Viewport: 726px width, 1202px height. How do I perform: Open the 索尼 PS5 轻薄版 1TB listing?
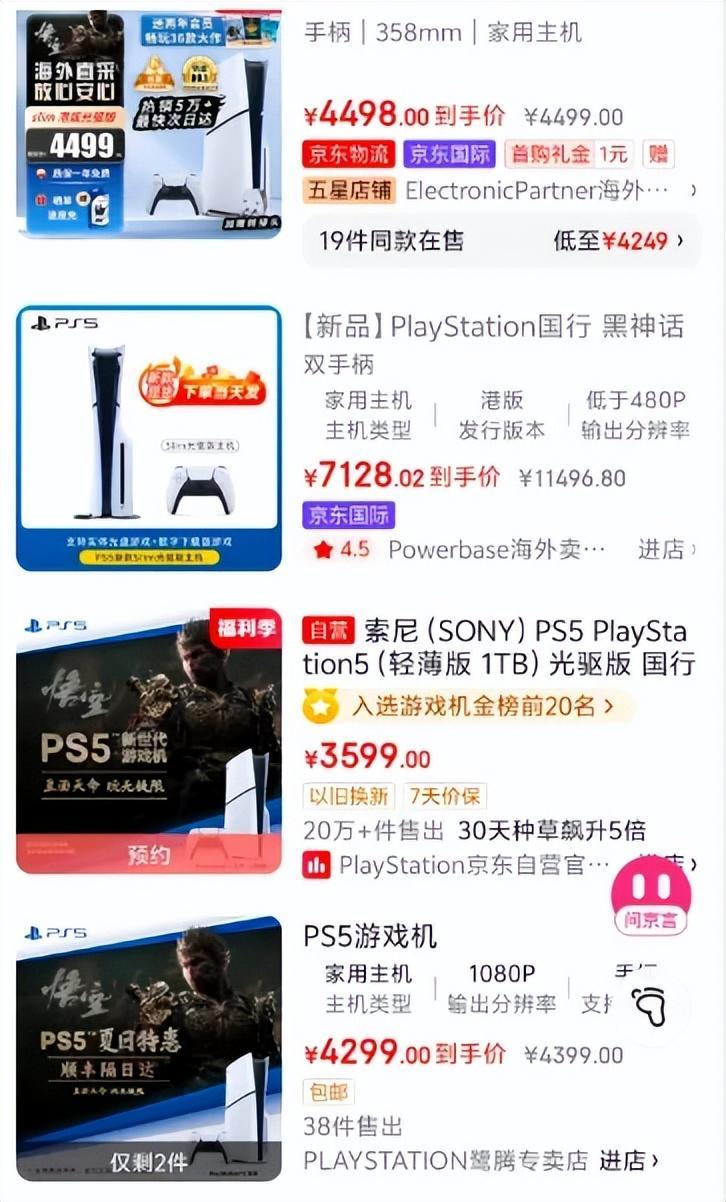[496, 648]
